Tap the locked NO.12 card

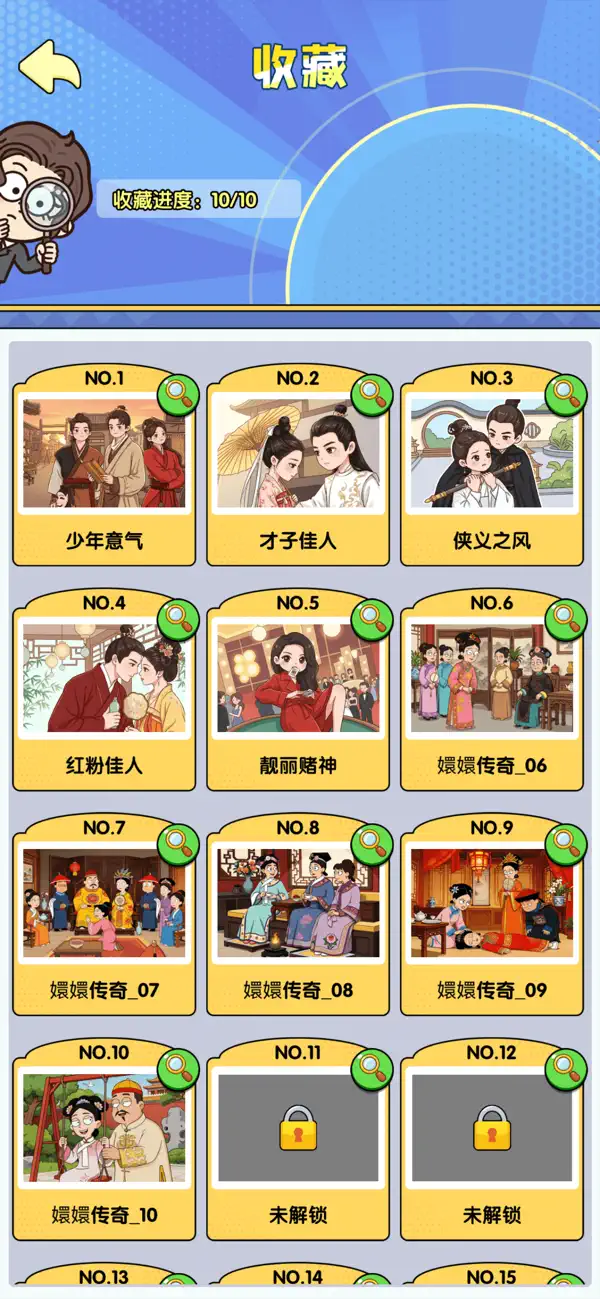click(492, 1140)
